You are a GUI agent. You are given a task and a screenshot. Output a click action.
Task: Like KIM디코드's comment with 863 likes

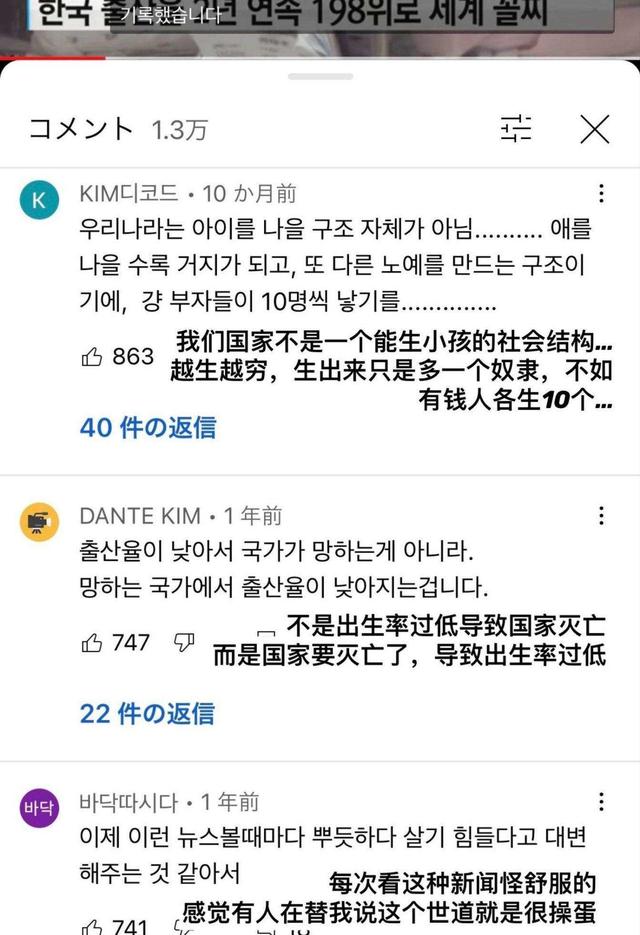point(92,357)
